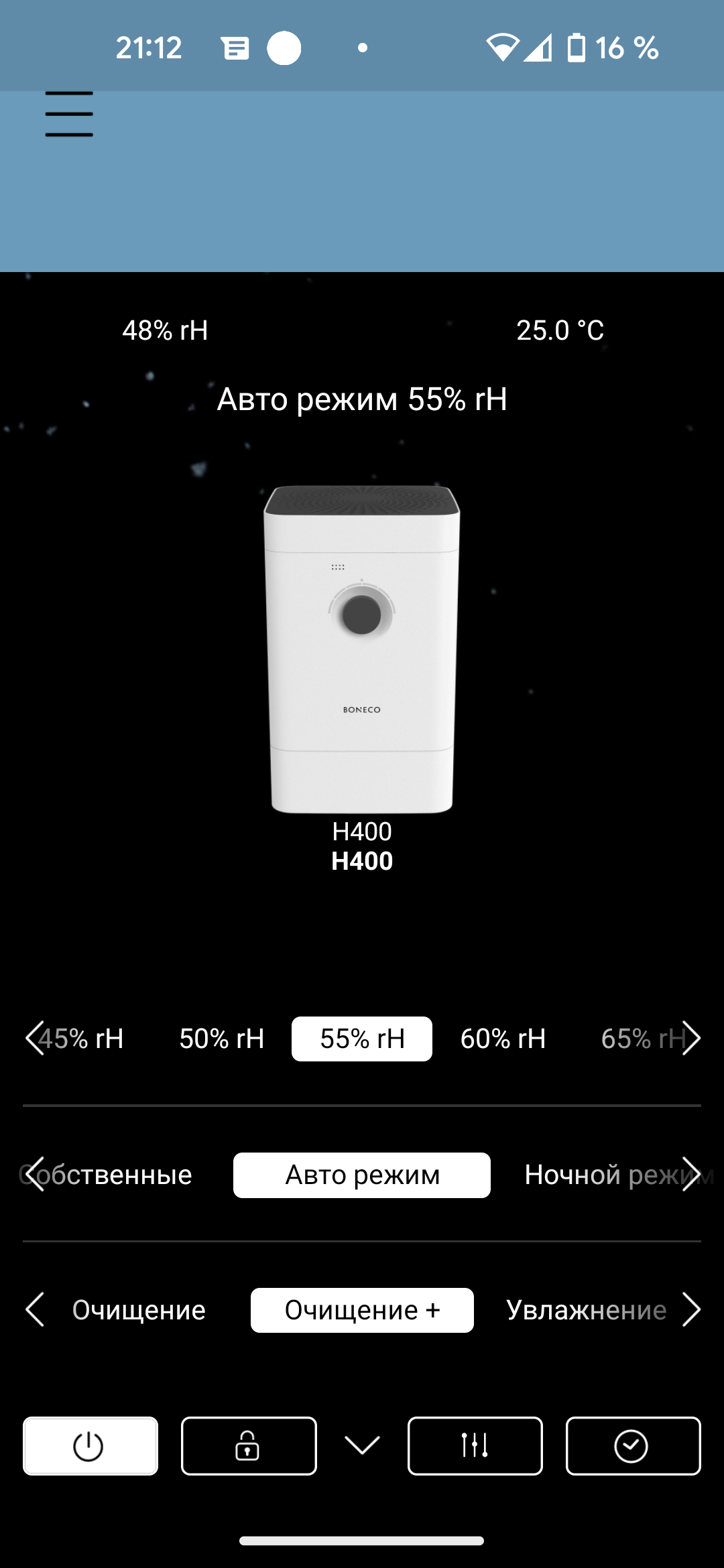Switch to Ночной режим mode
Image resolution: width=724 pixels, height=1568 pixels.
click(603, 1175)
